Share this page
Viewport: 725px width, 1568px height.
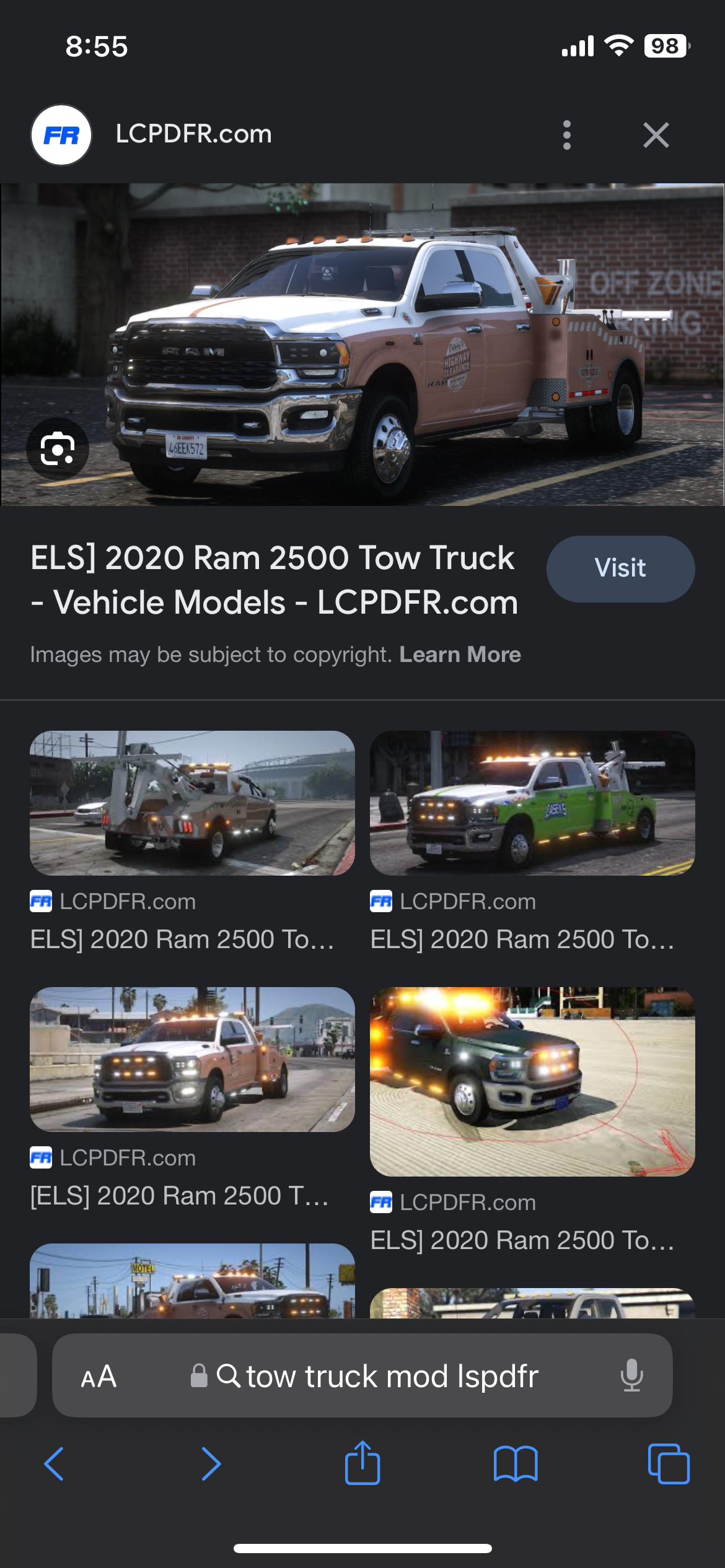click(x=362, y=1463)
